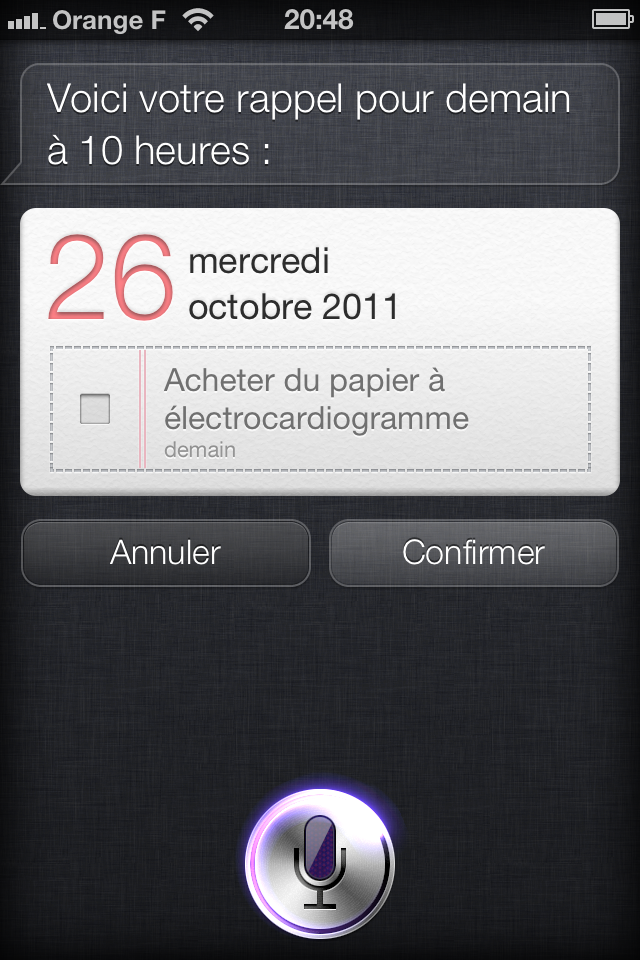640x960 pixels.
Task: Confirm the reminder with Confirmer
Action: point(473,553)
